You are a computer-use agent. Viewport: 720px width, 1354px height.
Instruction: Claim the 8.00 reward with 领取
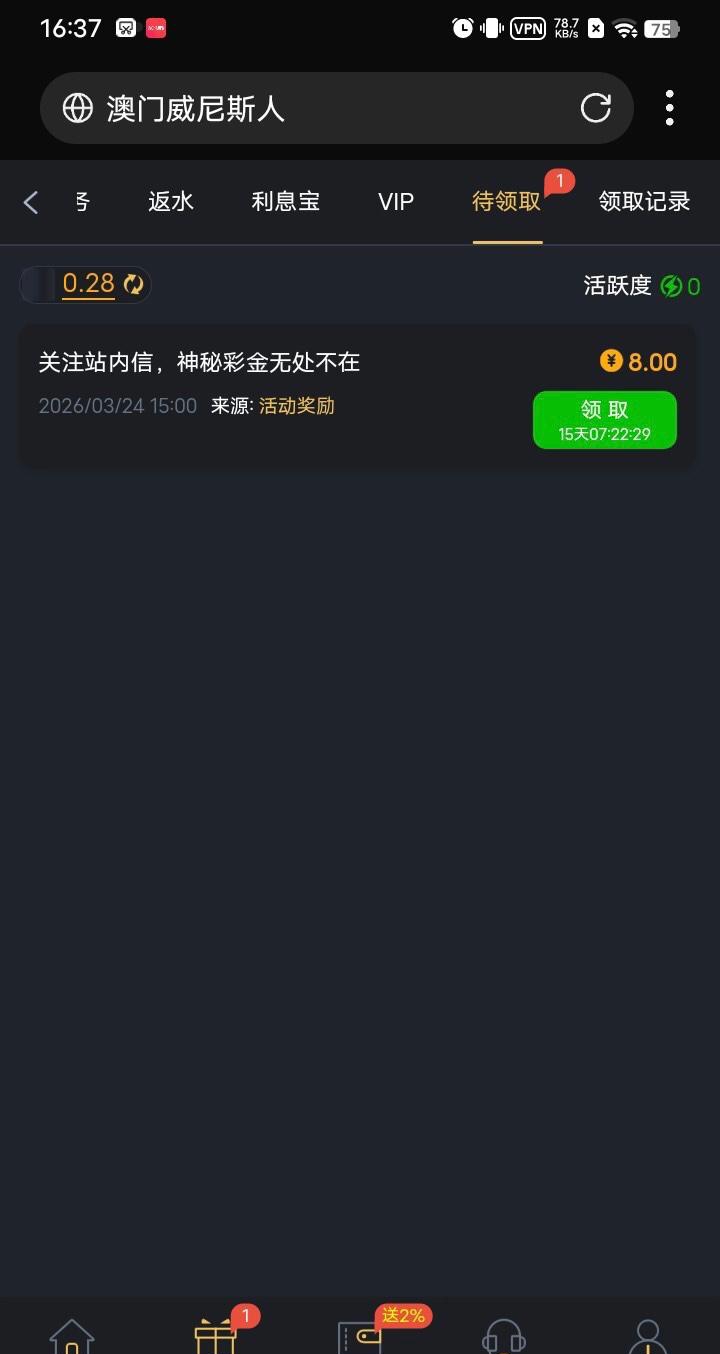point(604,420)
